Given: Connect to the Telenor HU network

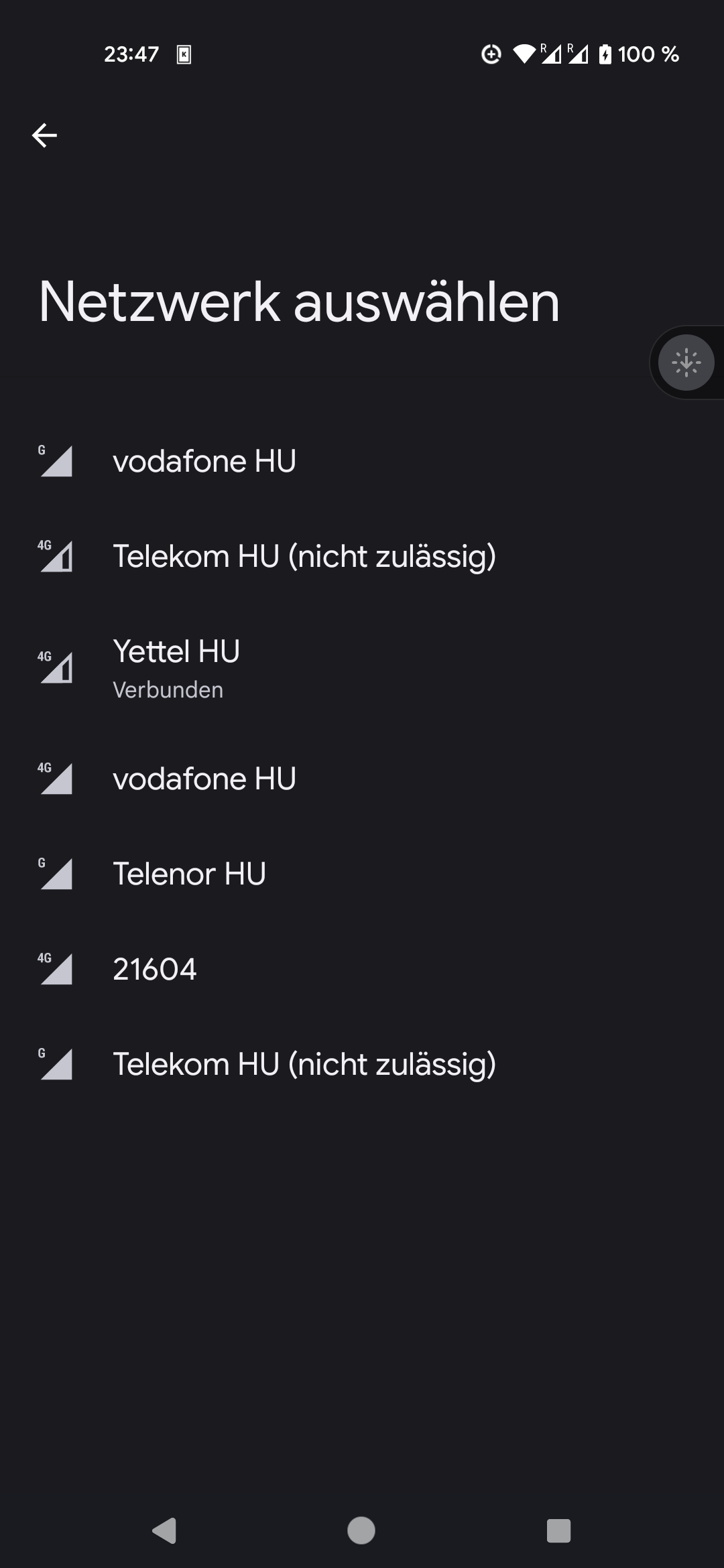Looking at the screenshot, I should (189, 874).
